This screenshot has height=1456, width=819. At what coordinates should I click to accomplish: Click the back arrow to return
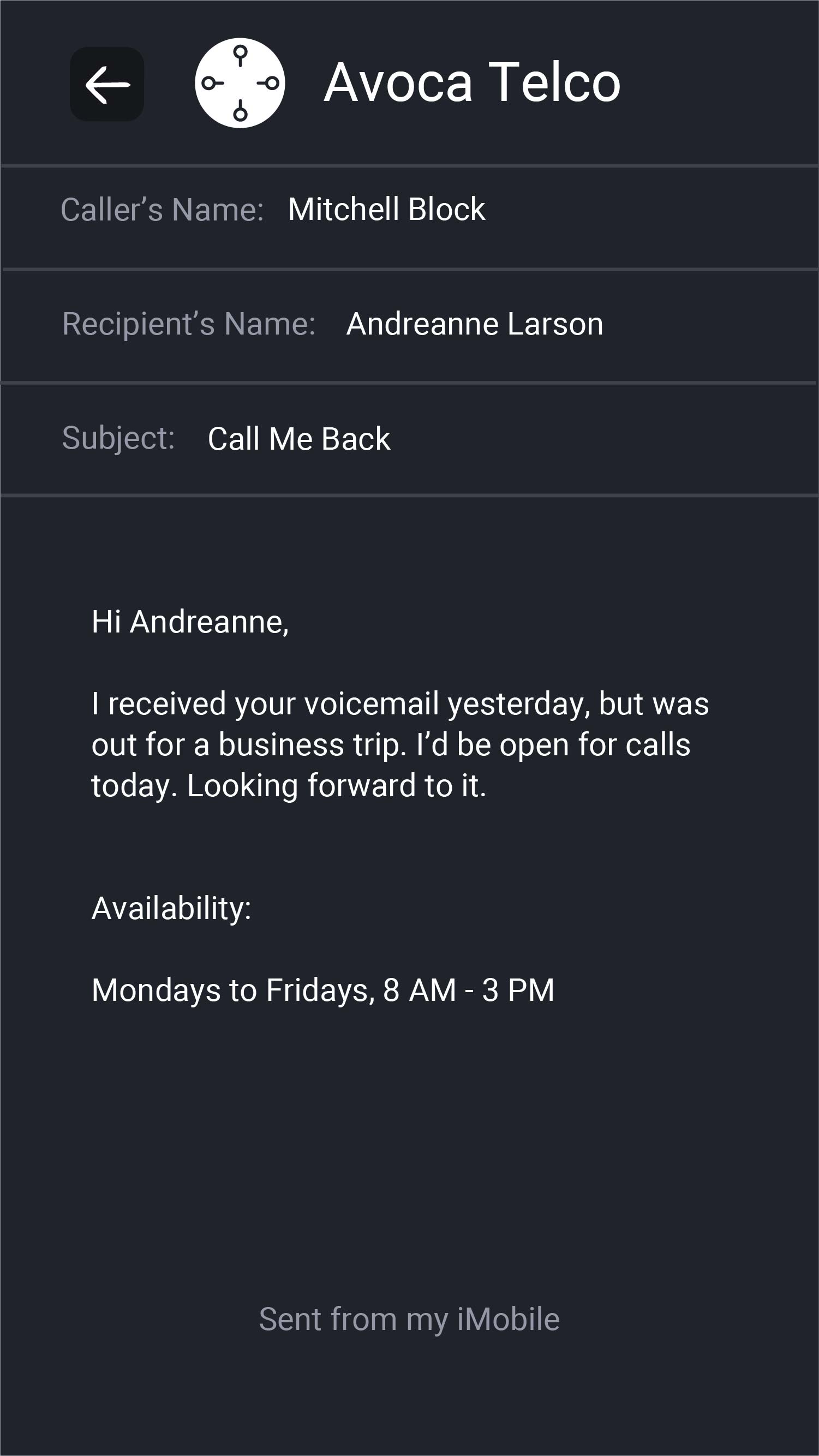[x=107, y=84]
